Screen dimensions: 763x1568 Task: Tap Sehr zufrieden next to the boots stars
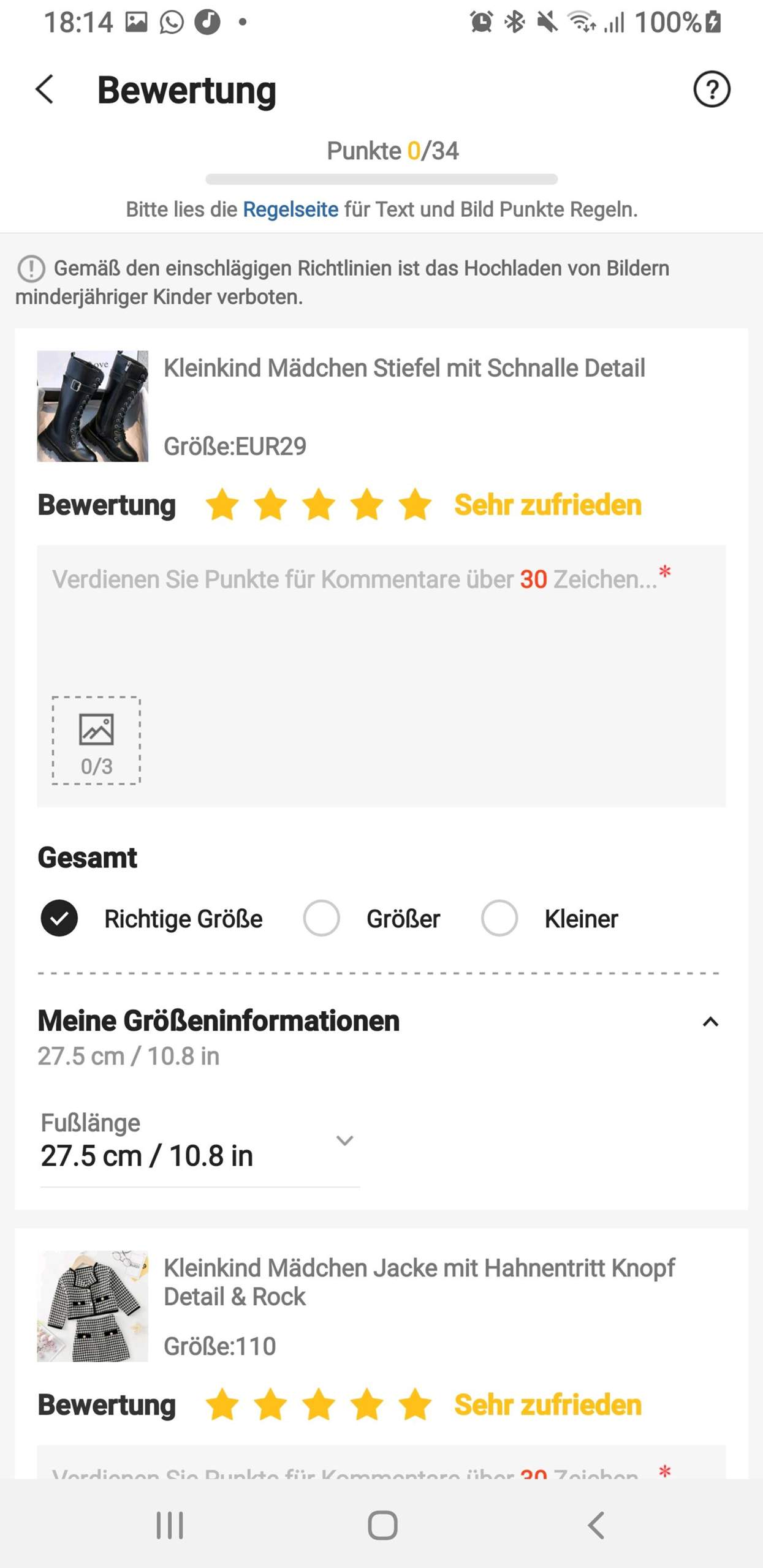coord(547,504)
